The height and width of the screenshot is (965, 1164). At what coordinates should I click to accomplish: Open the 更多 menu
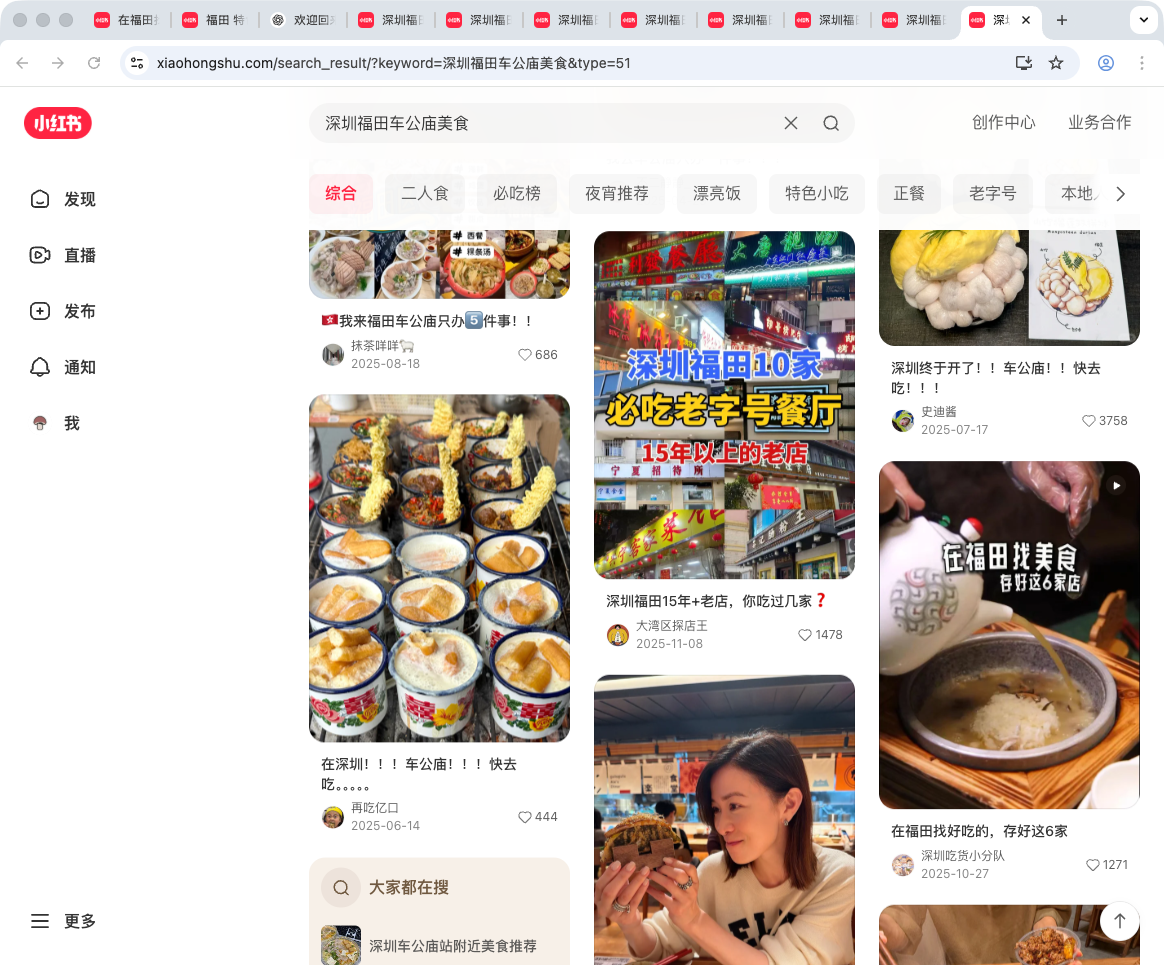click(64, 921)
